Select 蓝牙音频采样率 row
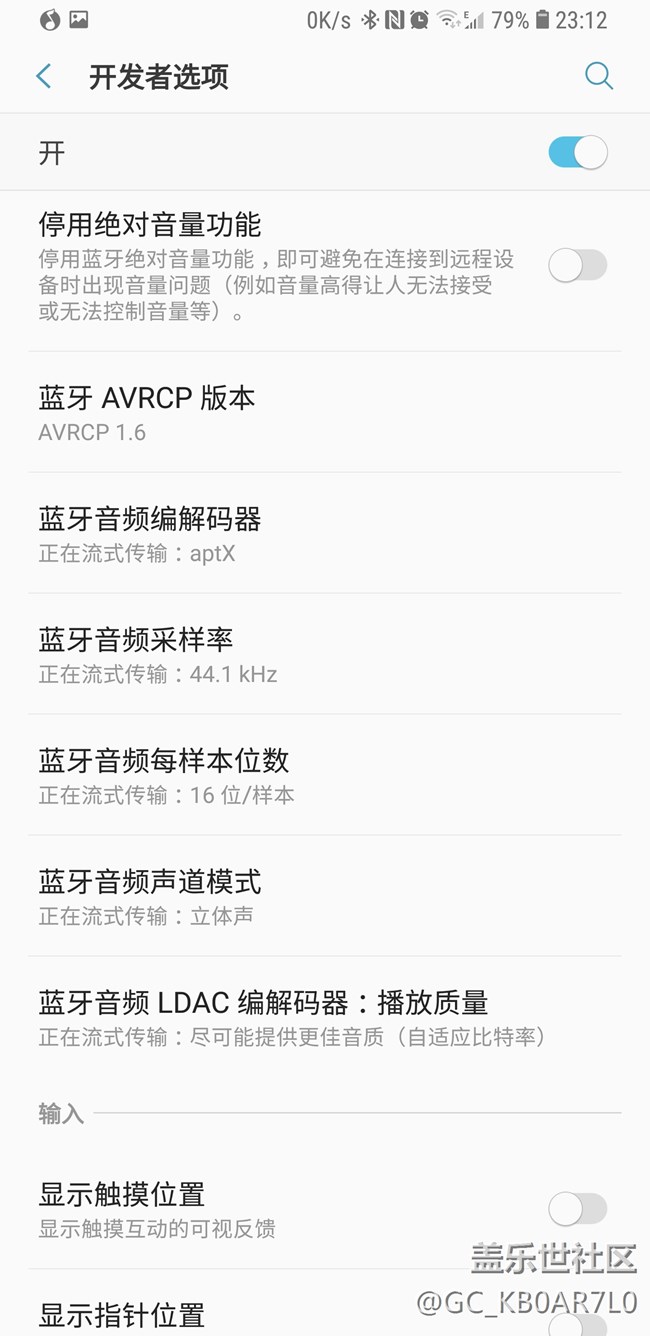 325,654
